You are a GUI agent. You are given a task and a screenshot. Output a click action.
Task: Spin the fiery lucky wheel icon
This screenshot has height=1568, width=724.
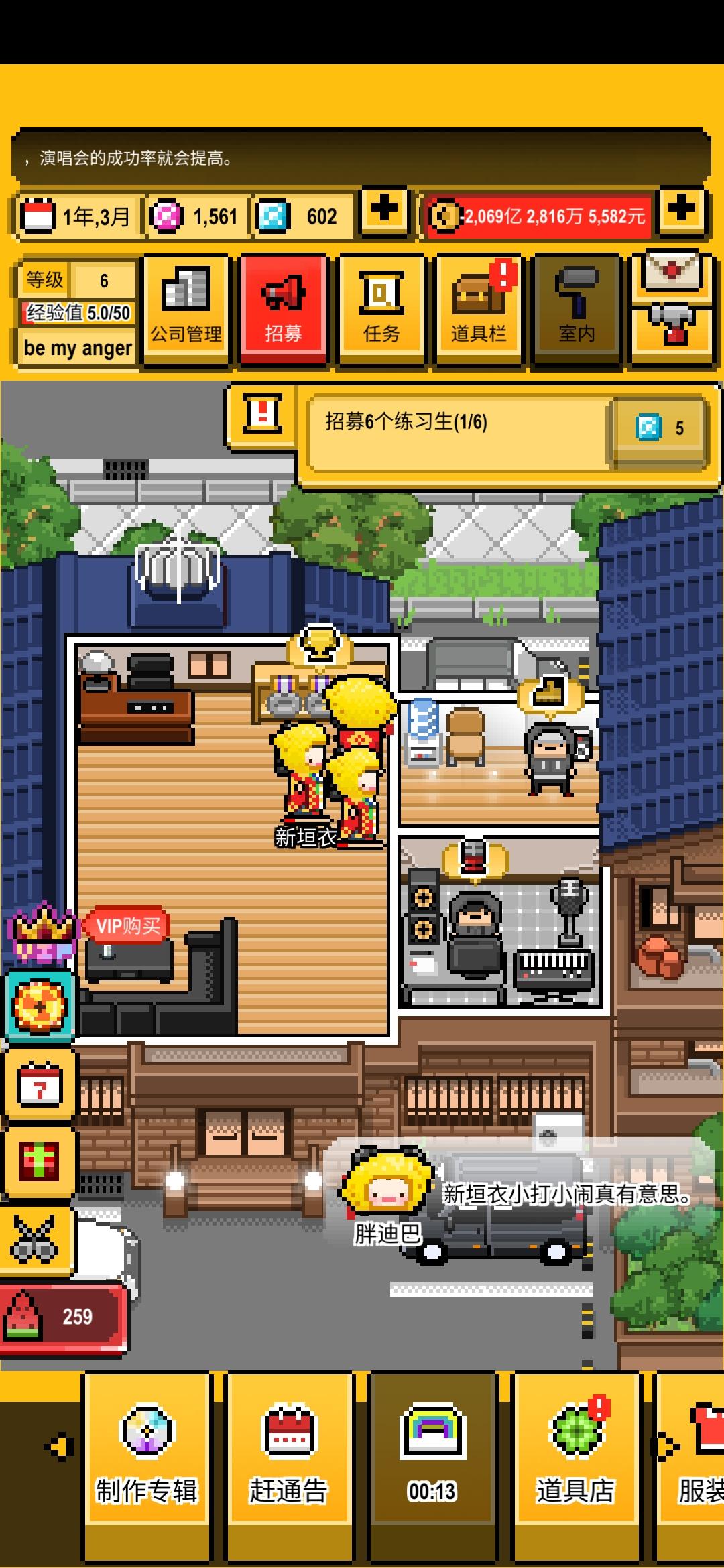[38, 1005]
